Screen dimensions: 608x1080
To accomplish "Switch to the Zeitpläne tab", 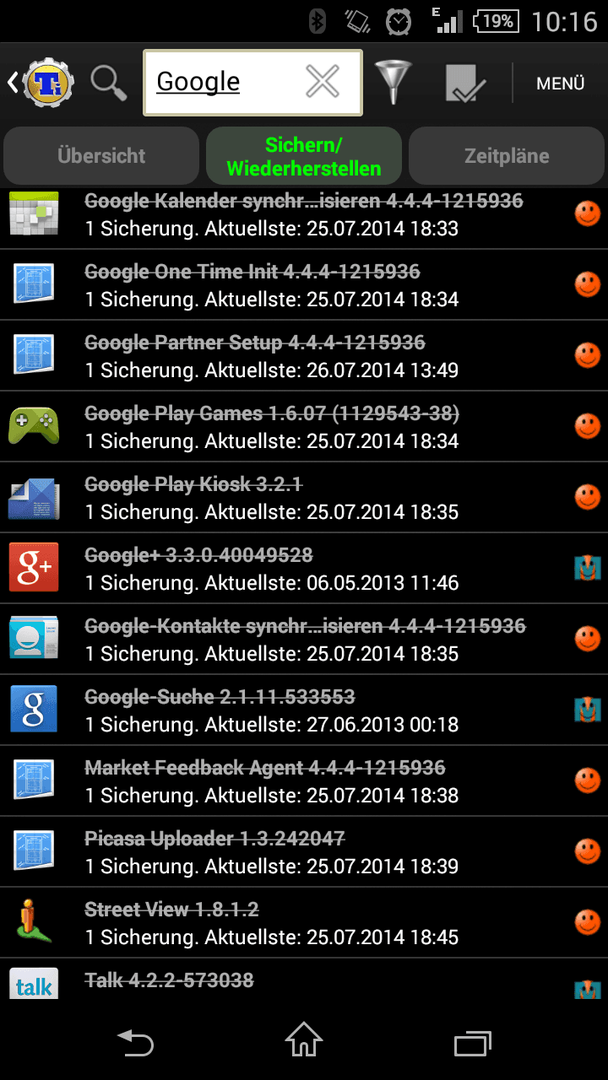I will [506, 156].
